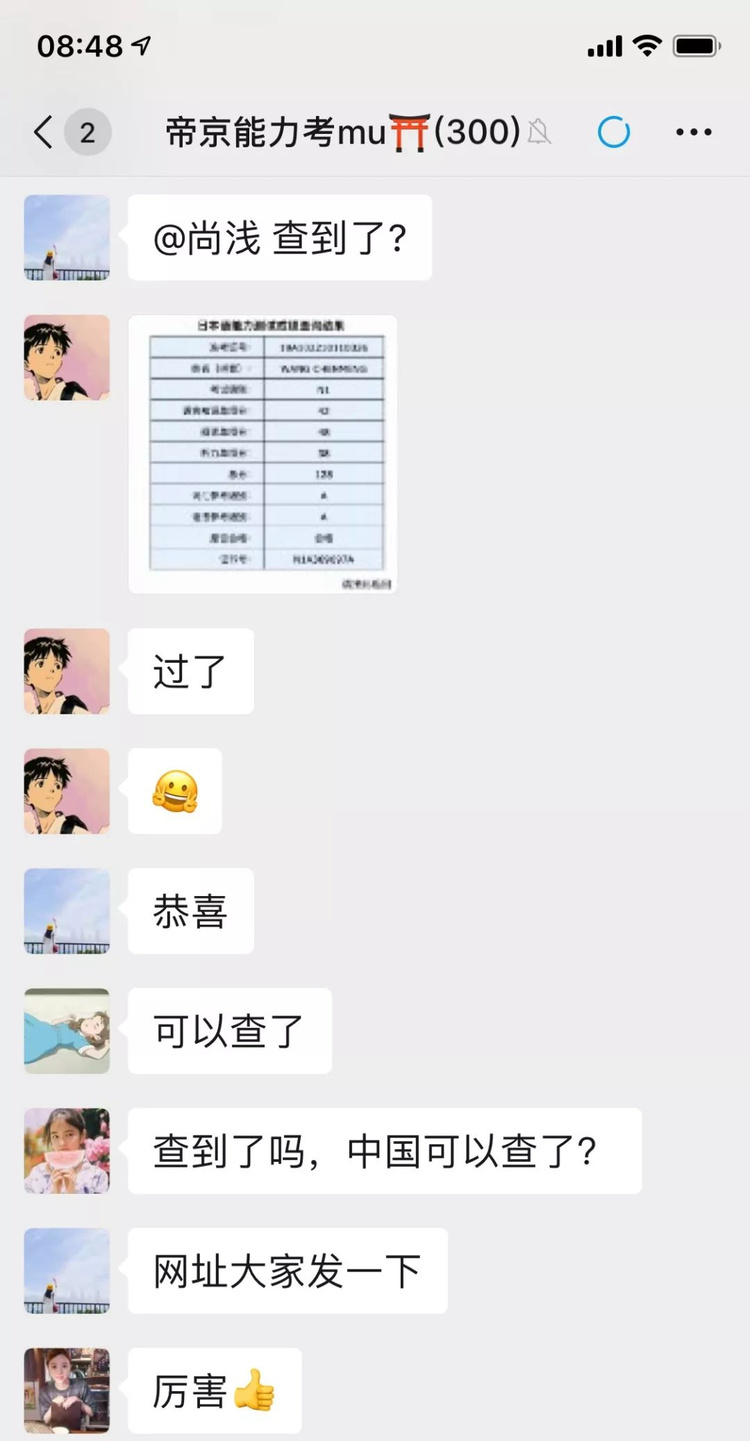Open avatar of sender of "@尚浅 查到了?"
Screen dimensions: 750x1441
click(x=67, y=238)
